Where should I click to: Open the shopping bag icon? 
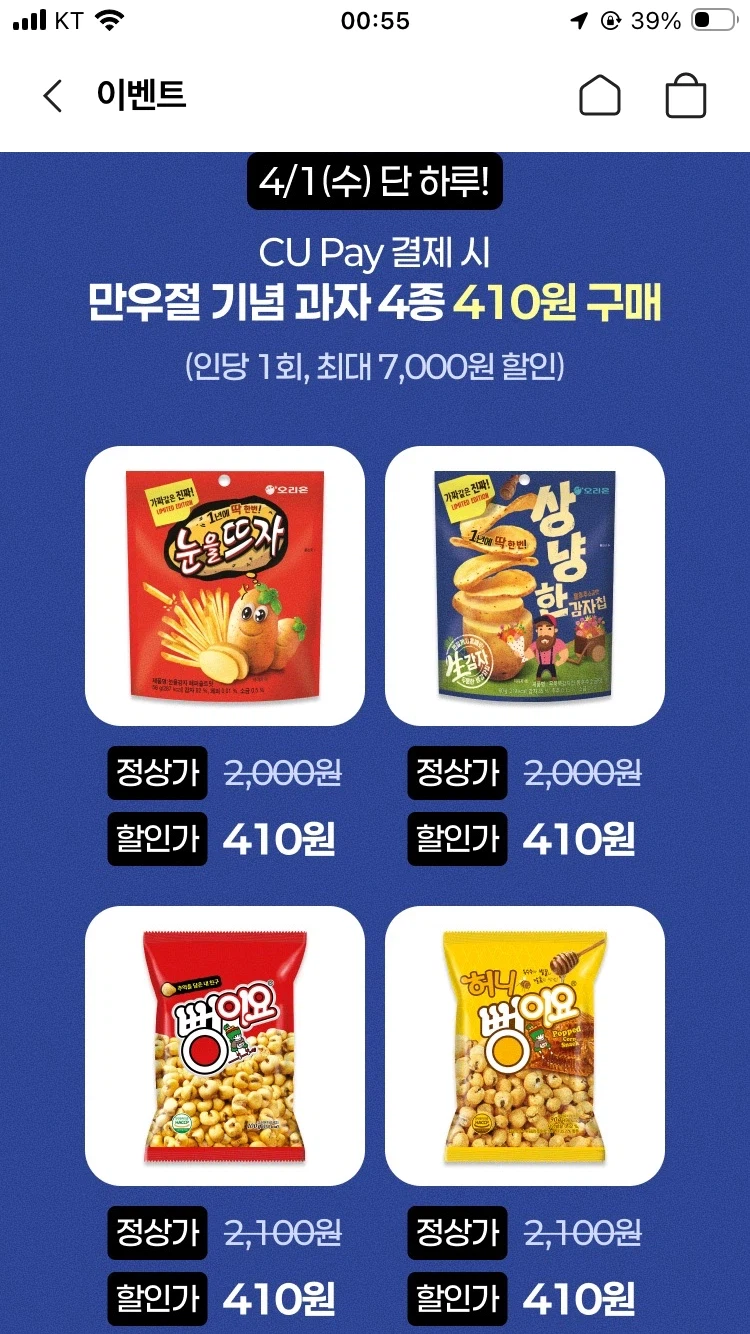[686, 97]
